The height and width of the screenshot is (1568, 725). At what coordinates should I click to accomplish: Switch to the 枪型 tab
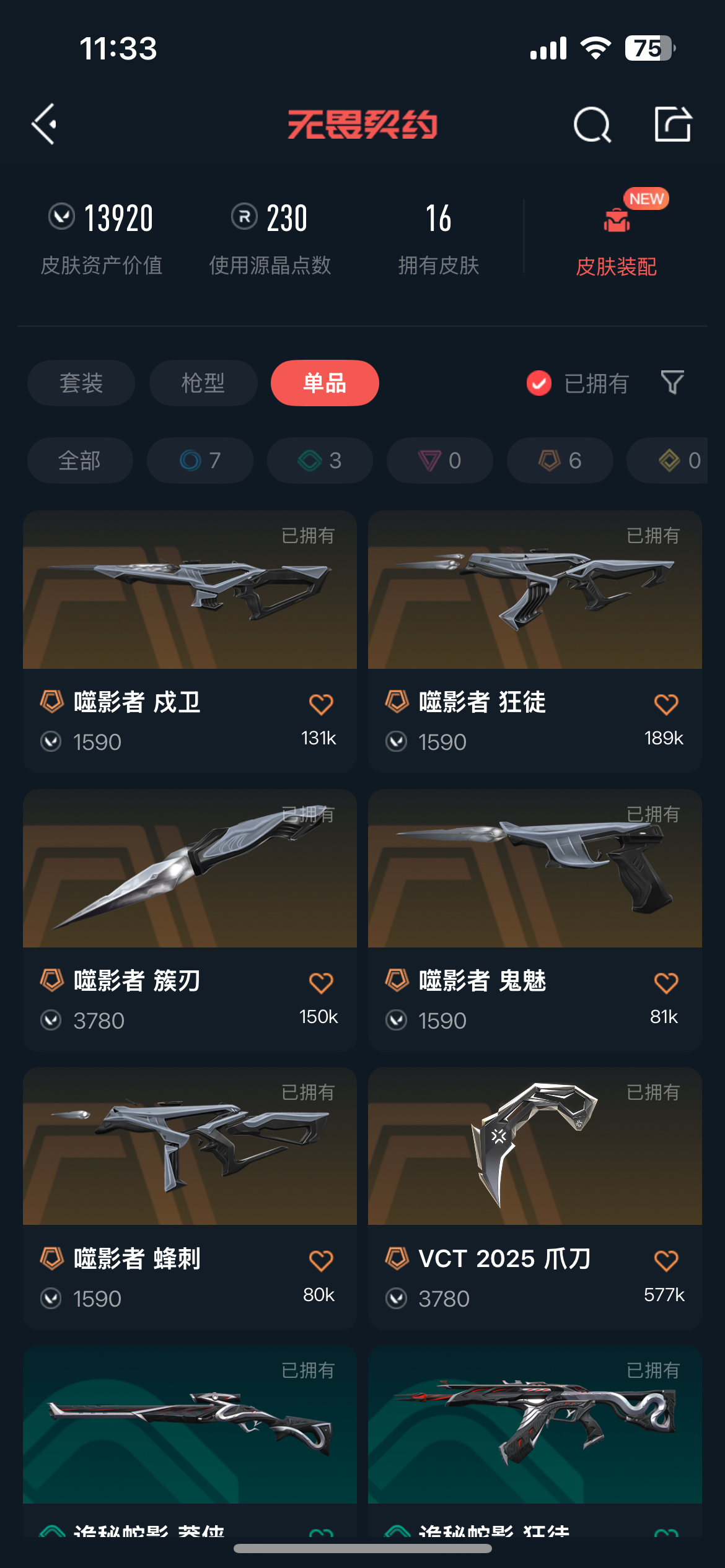click(203, 383)
